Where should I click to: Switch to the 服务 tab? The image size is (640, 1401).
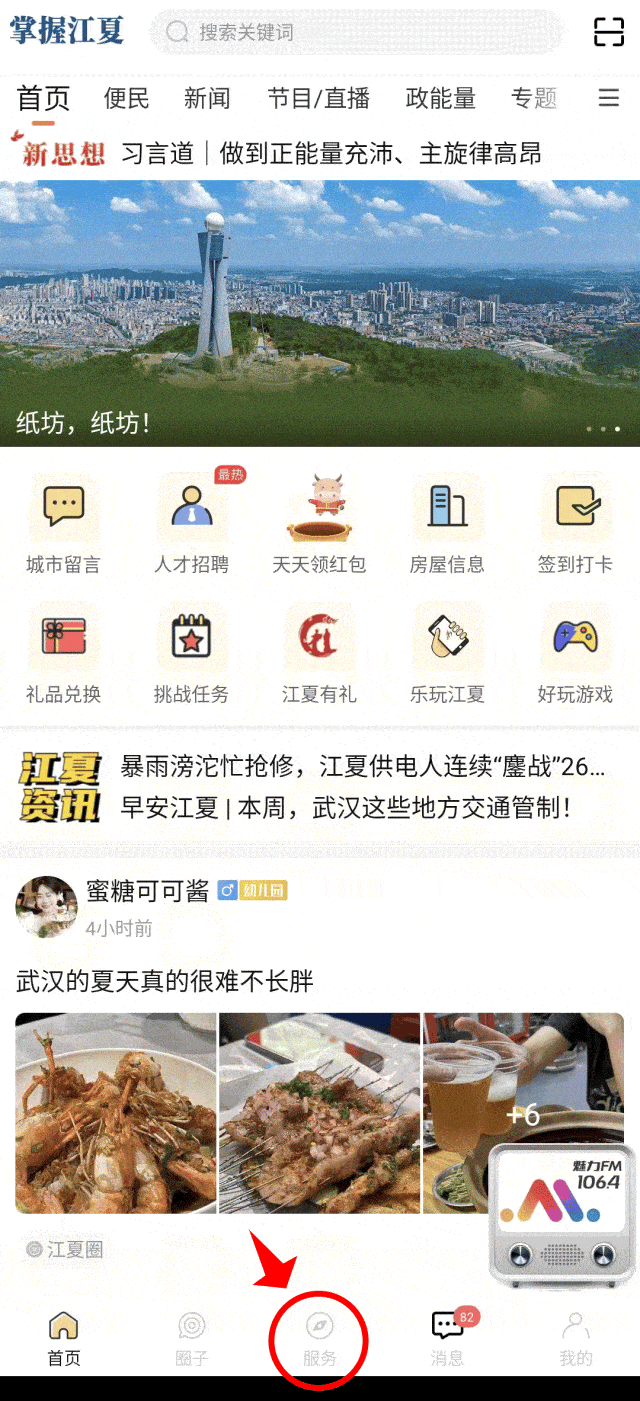pyautogui.click(x=319, y=1339)
